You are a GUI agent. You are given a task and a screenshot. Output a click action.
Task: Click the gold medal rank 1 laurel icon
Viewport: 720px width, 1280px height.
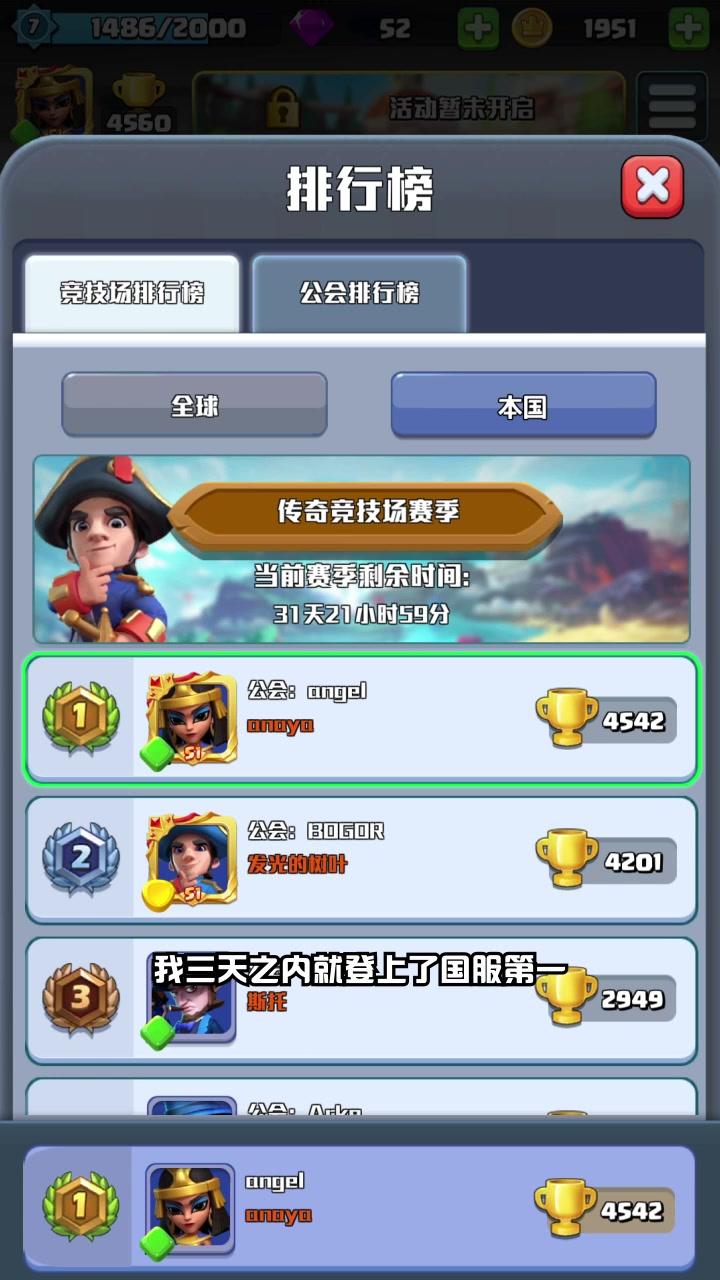coord(82,718)
